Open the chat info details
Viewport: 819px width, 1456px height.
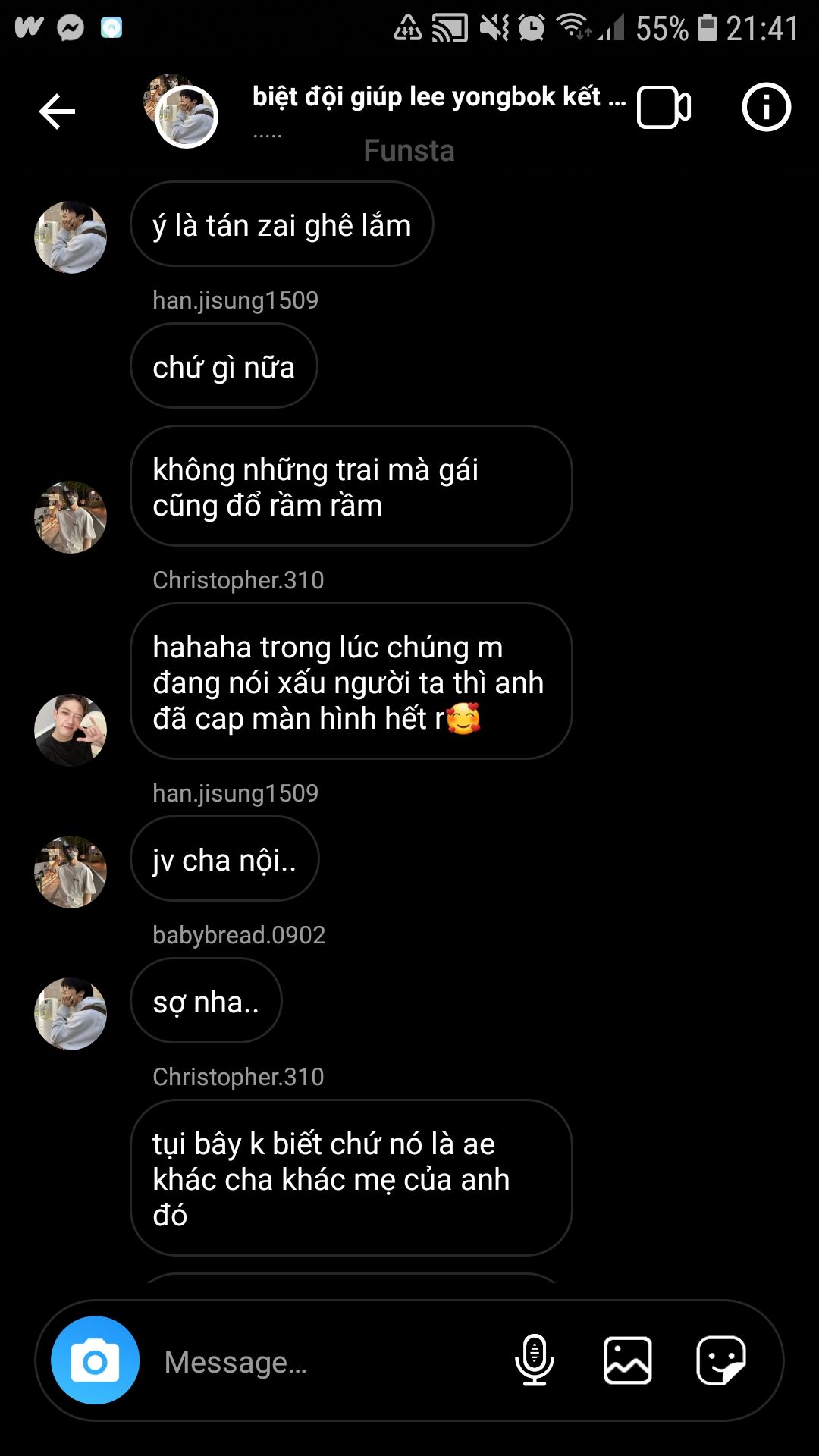point(766,107)
